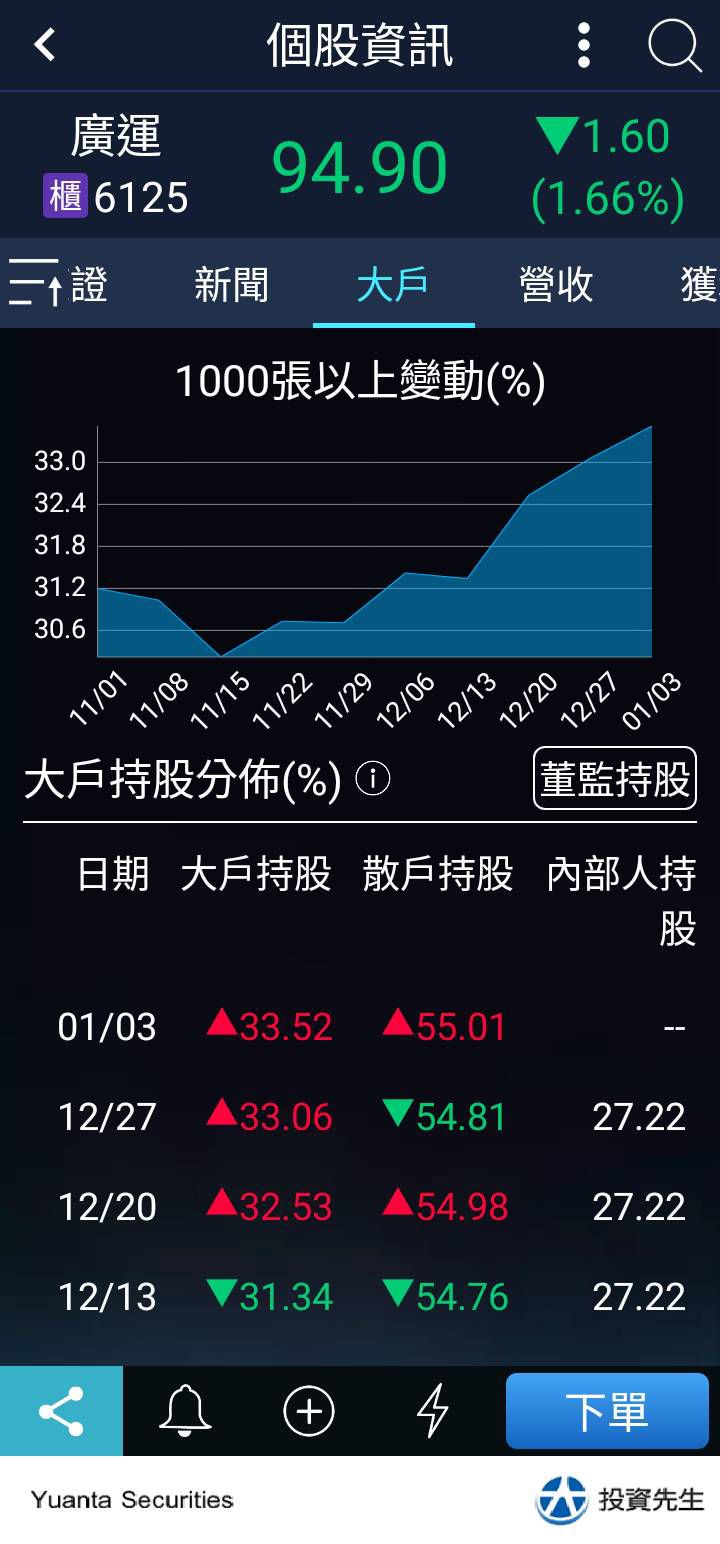The width and height of the screenshot is (720, 1544).
Task: Open the lightning quick-order icon
Action: tap(432, 1411)
